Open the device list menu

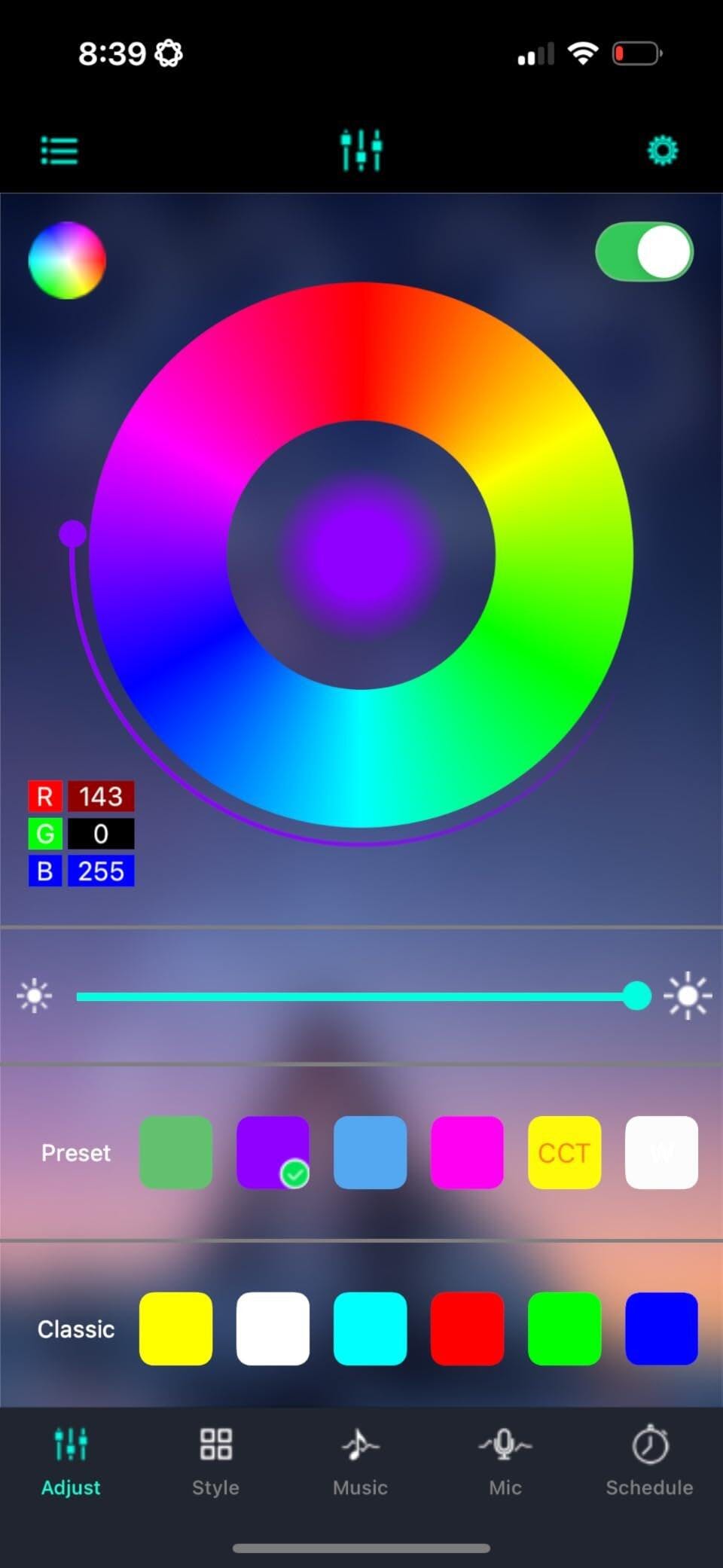59,151
